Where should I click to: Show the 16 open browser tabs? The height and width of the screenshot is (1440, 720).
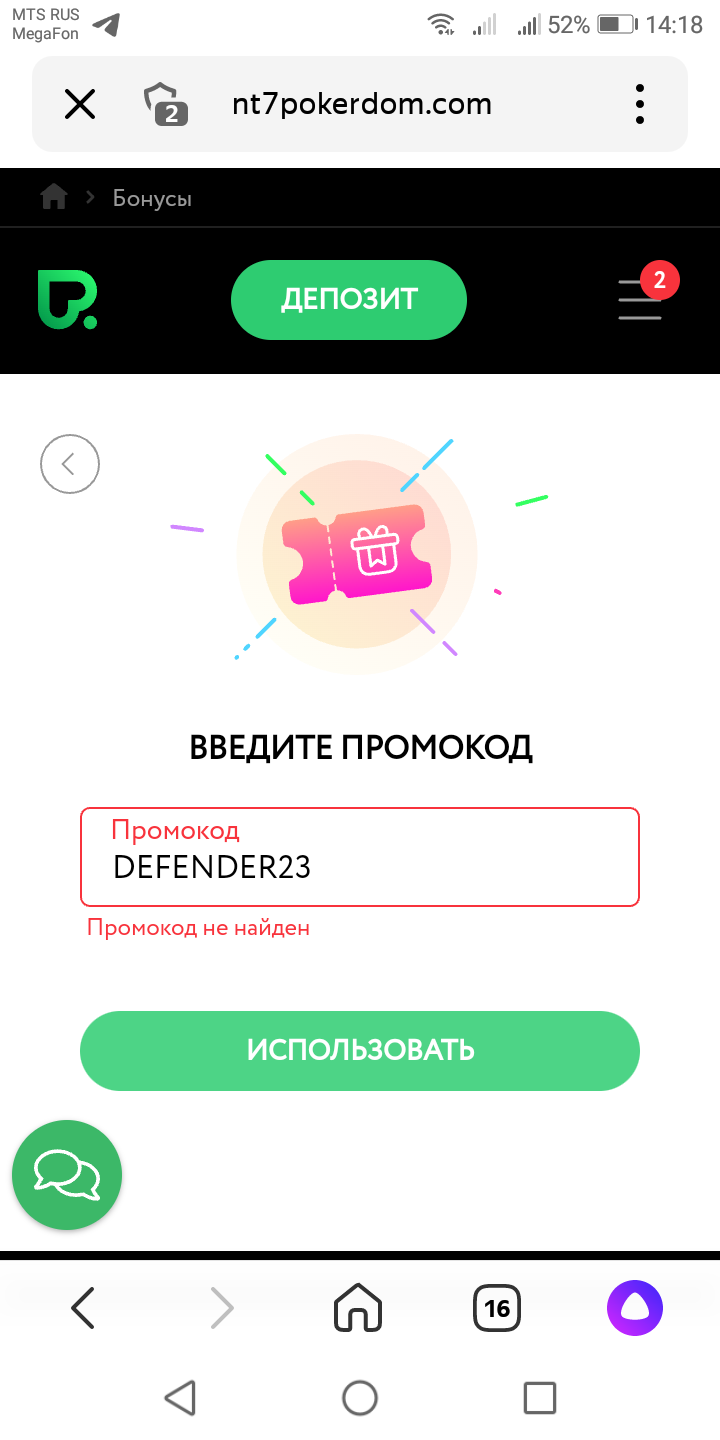497,1307
